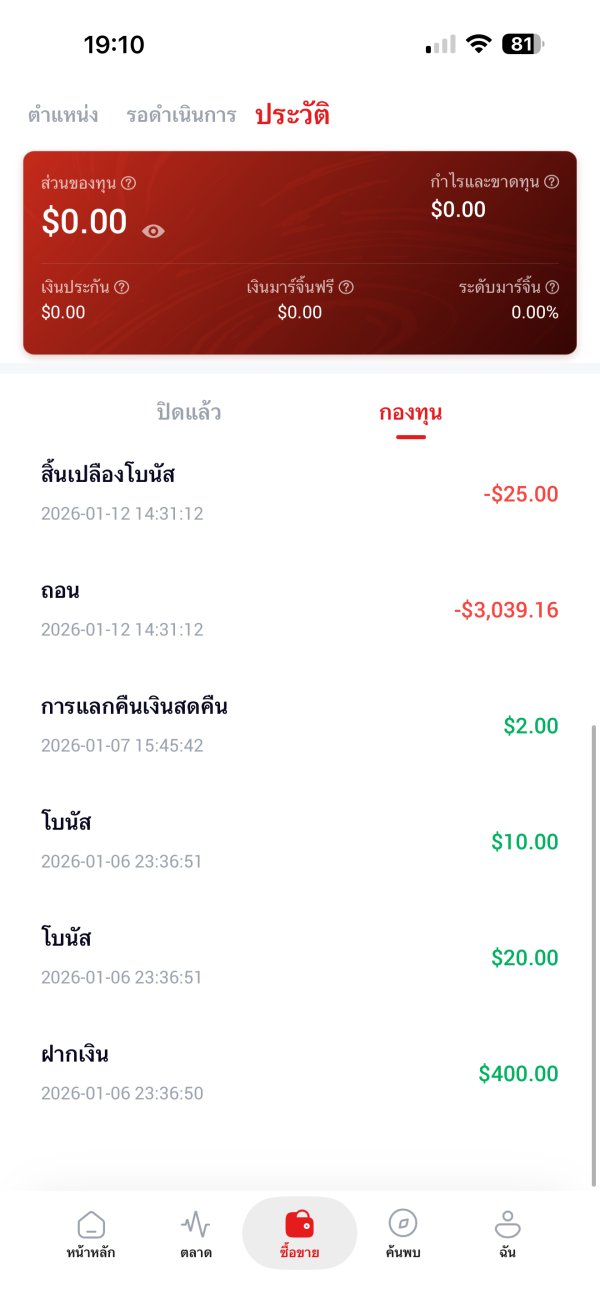Hide the equity balance with the eye icon
The image size is (600, 1304).
pos(153,231)
